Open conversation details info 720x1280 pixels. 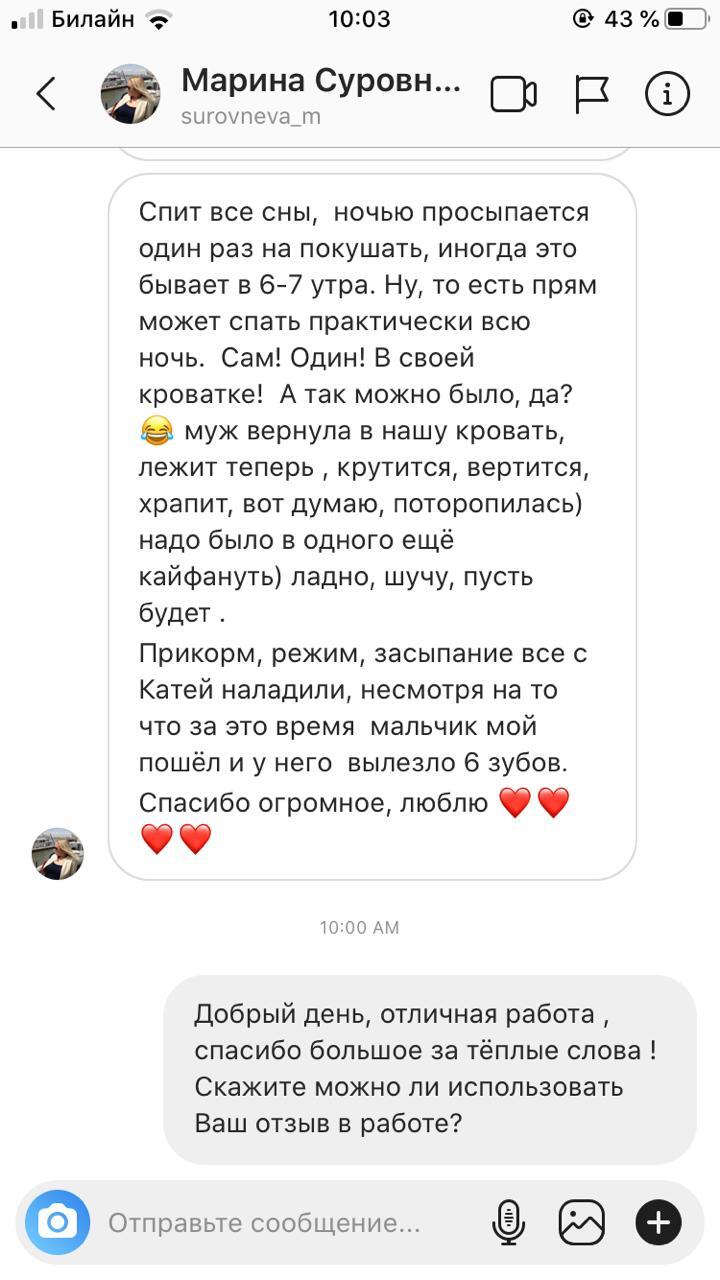(667, 94)
